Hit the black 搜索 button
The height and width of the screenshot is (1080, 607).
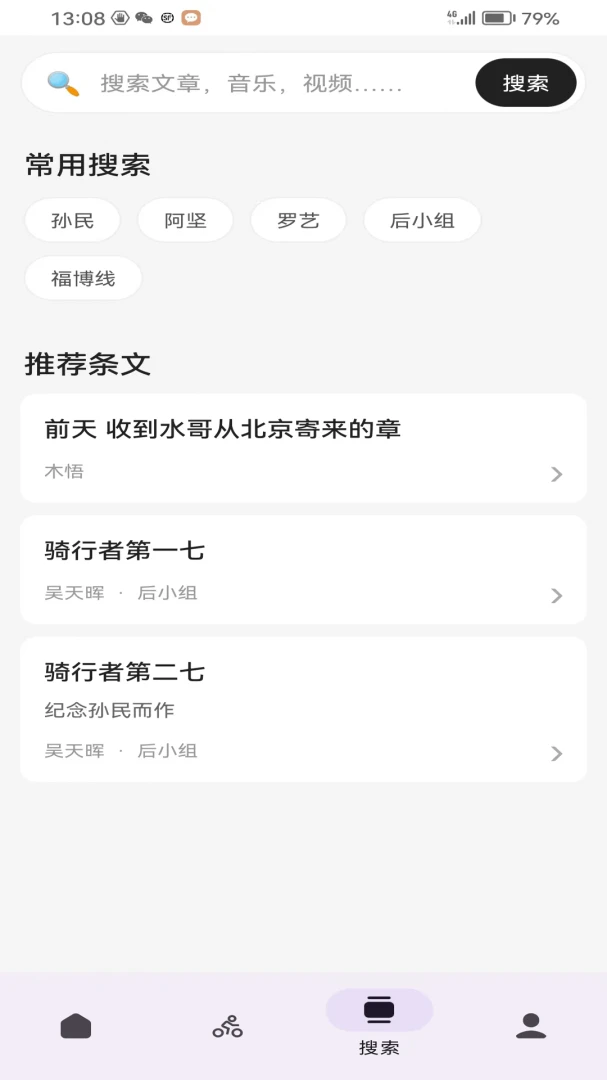tap(526, 83)
